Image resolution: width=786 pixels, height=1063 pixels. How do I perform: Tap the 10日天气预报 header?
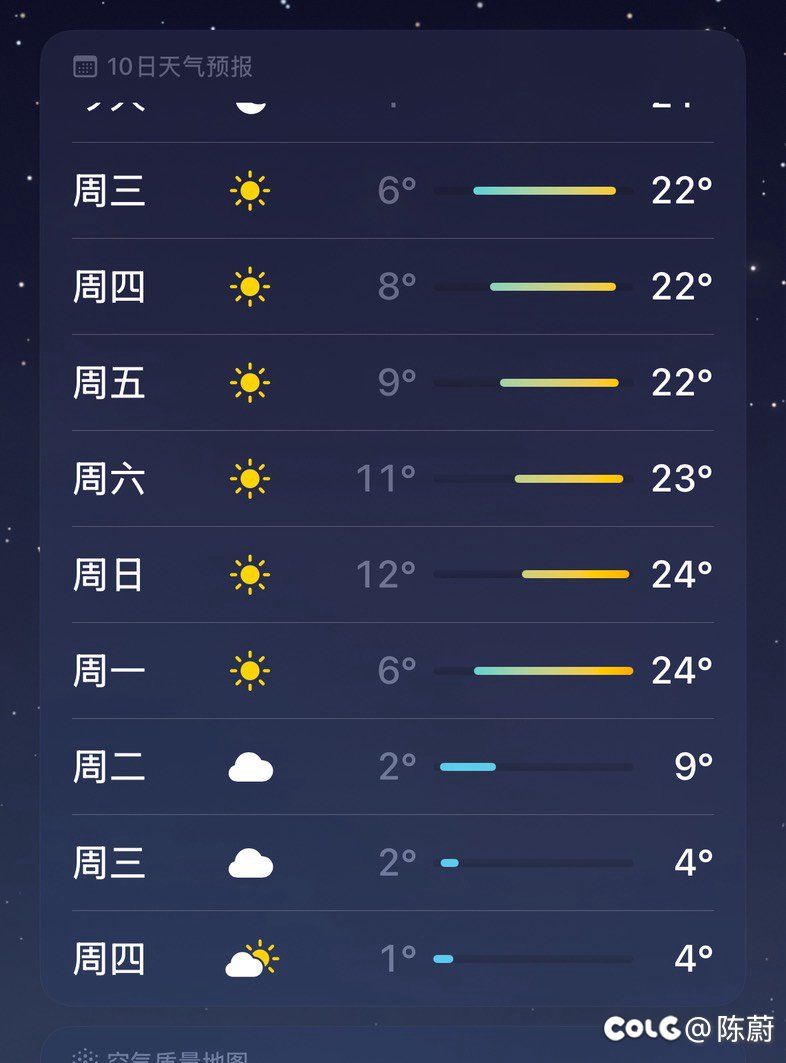point(165,67)
